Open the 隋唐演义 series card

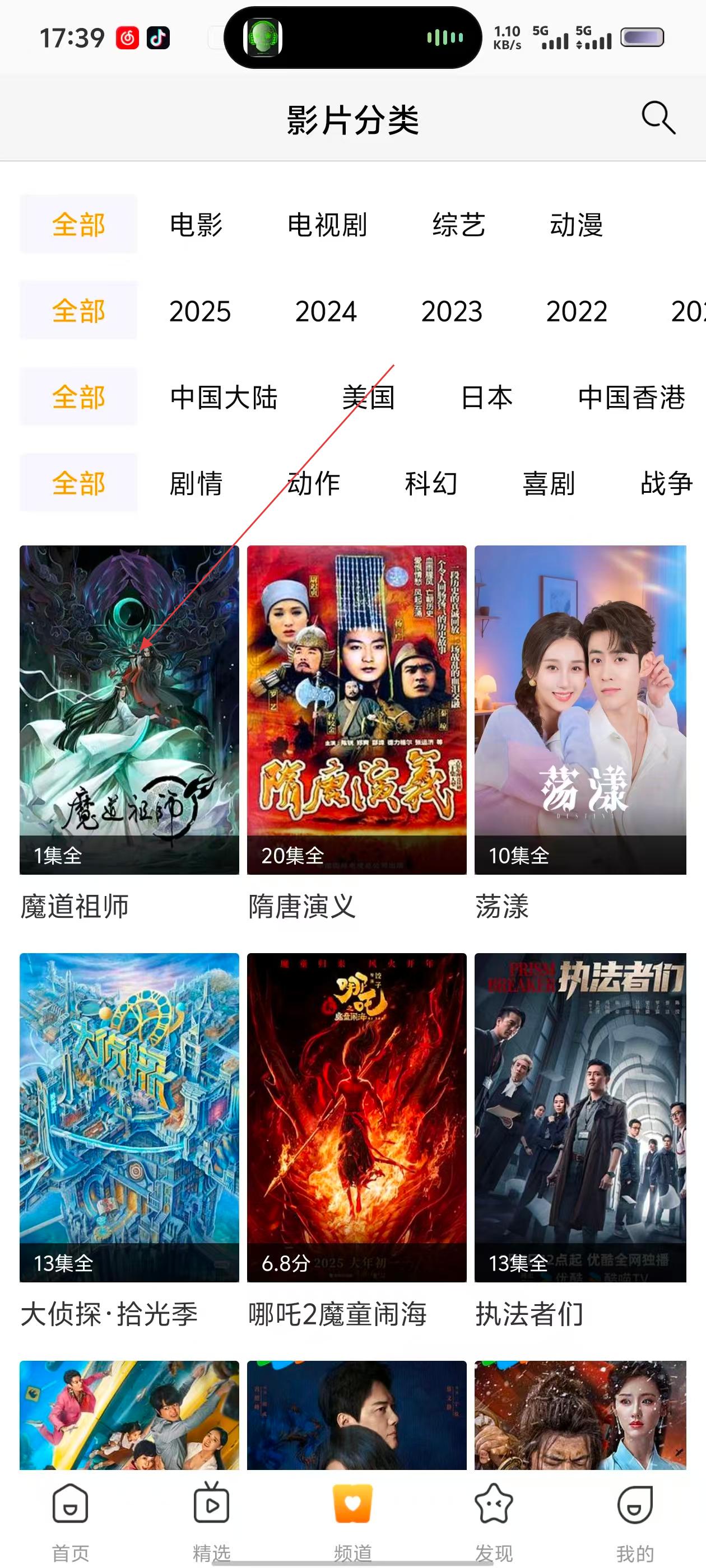[356, 710]
